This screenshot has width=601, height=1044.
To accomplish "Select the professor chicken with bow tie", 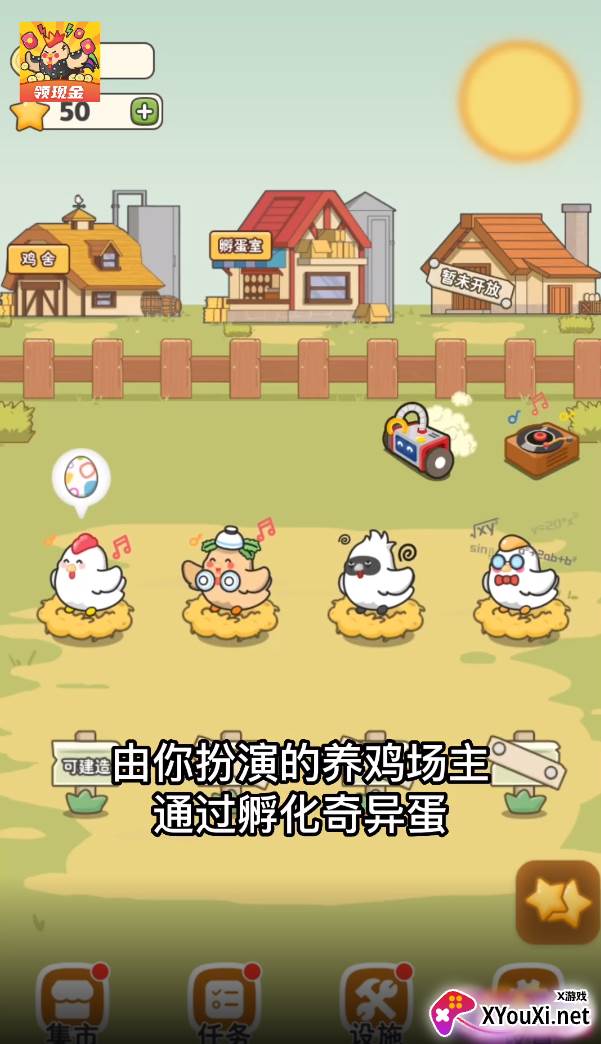I will pos(522,573).
